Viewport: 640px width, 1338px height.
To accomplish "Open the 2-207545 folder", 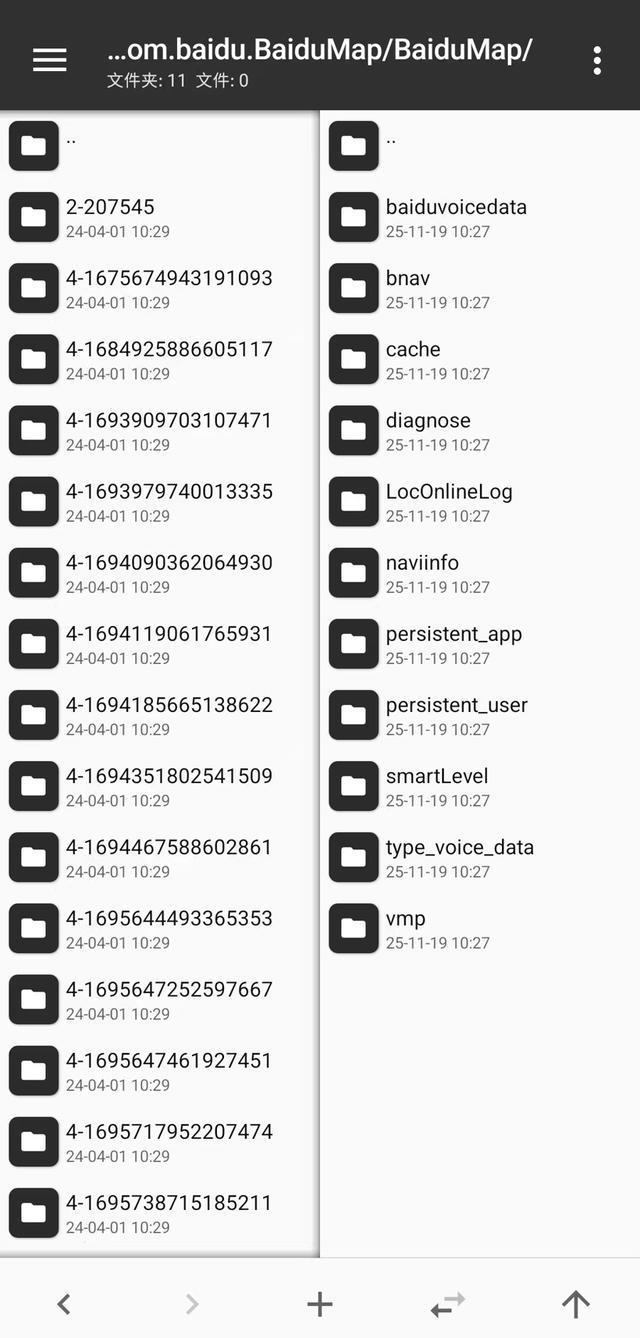I will tap(110, 217).
